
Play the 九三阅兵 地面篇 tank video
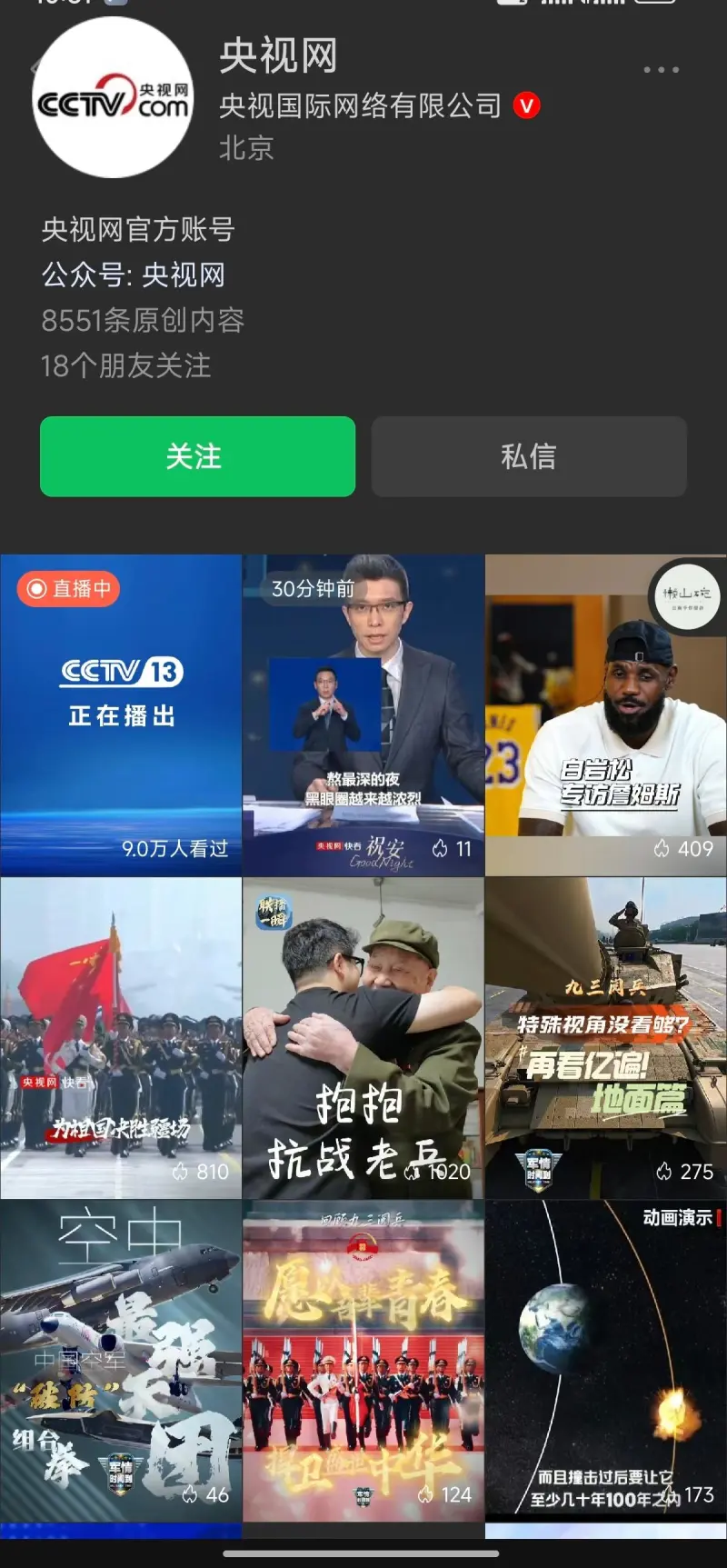(x=605, y=1037)
